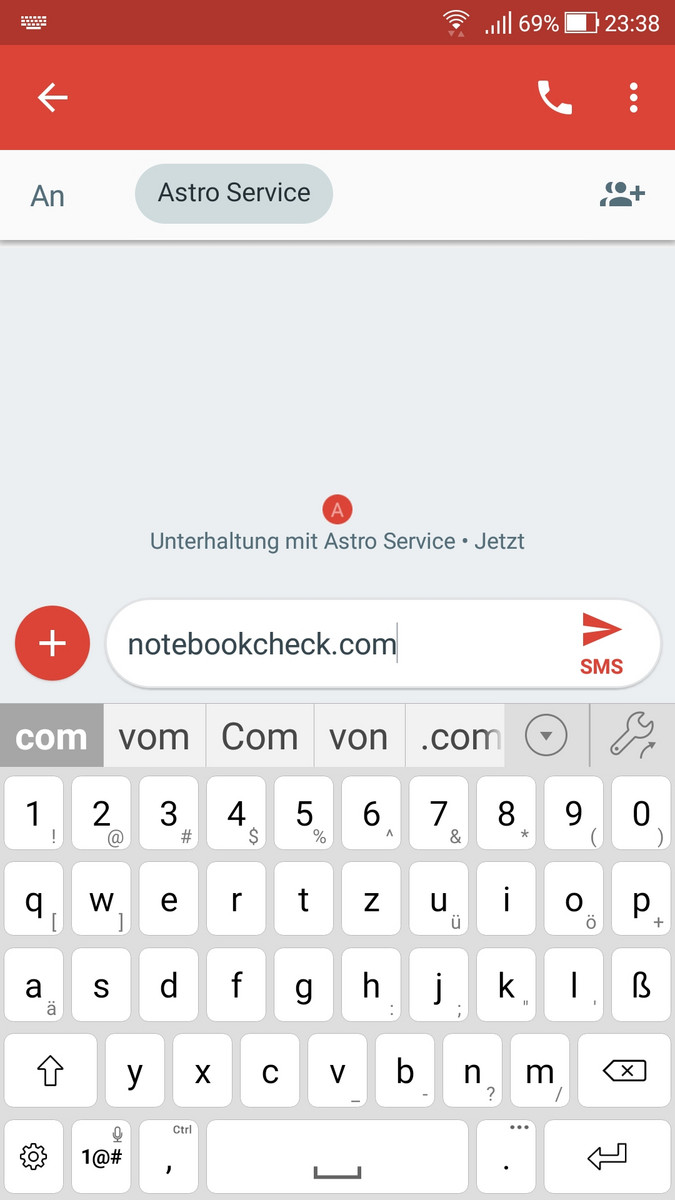675x1200 pixels.
Task: Open keyboard settings gear
Action: click(x=34, y=1157)
